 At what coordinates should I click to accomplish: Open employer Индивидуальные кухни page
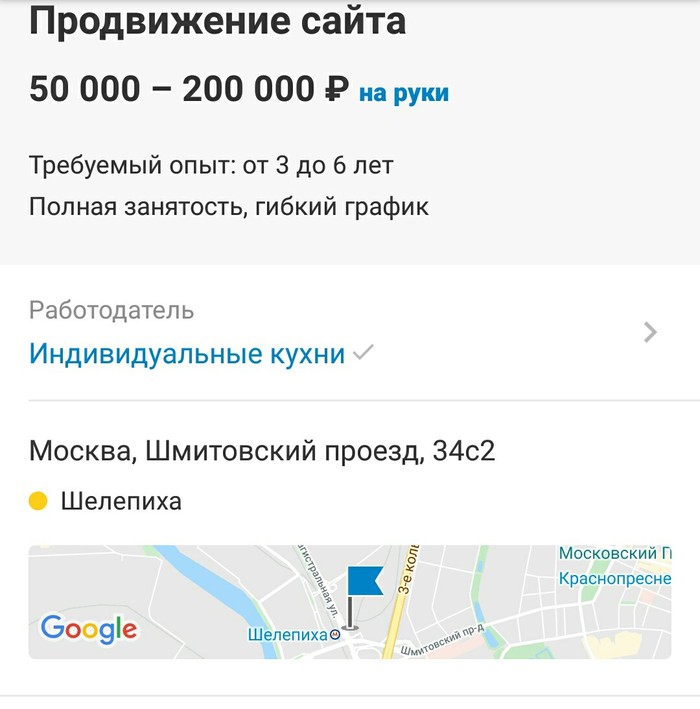[187, 353]
